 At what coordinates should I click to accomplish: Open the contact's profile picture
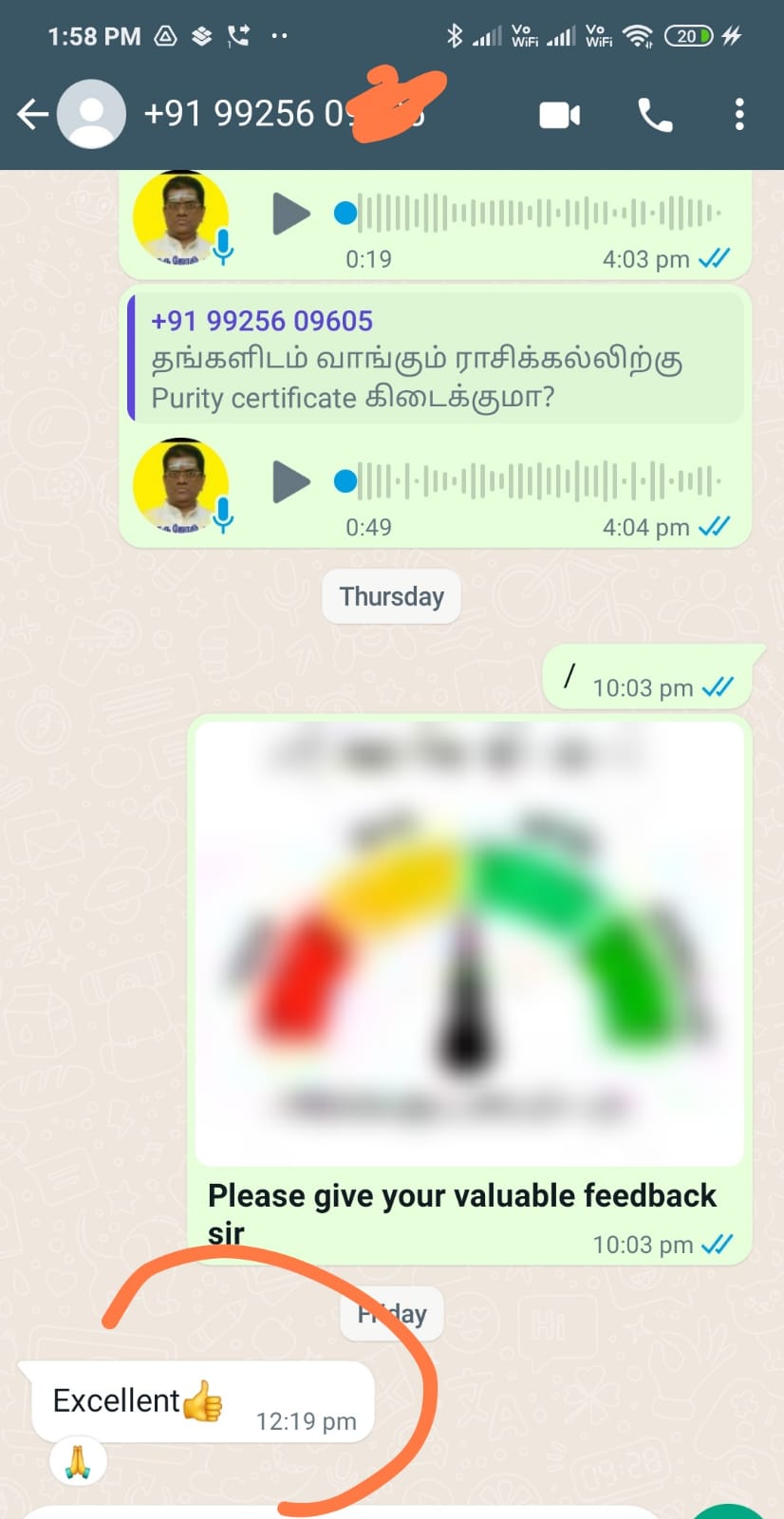[x=92, y=115]
